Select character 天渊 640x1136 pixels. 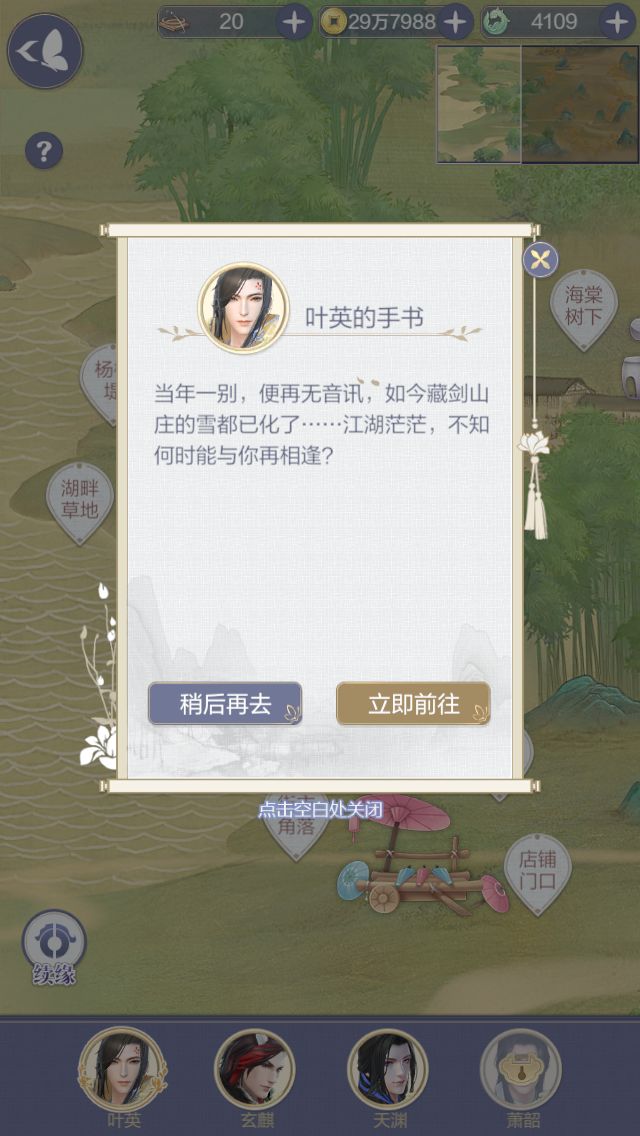(x=387, y=1069)
